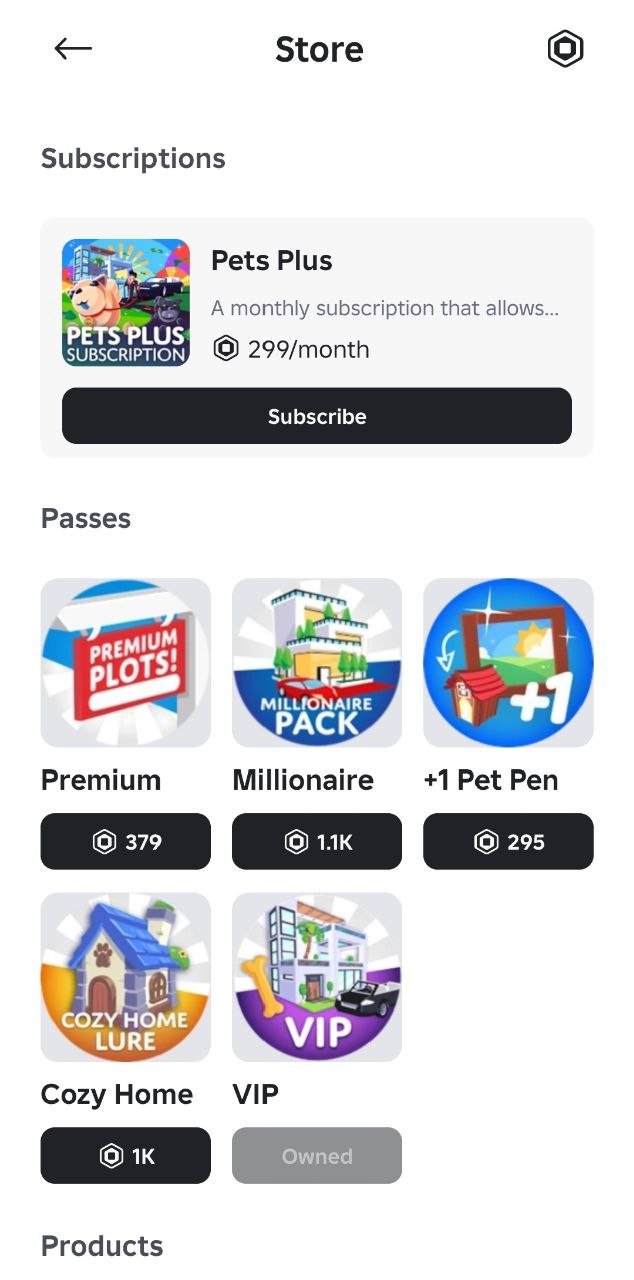Open the Premium Plots pass image

pos(126,662)
